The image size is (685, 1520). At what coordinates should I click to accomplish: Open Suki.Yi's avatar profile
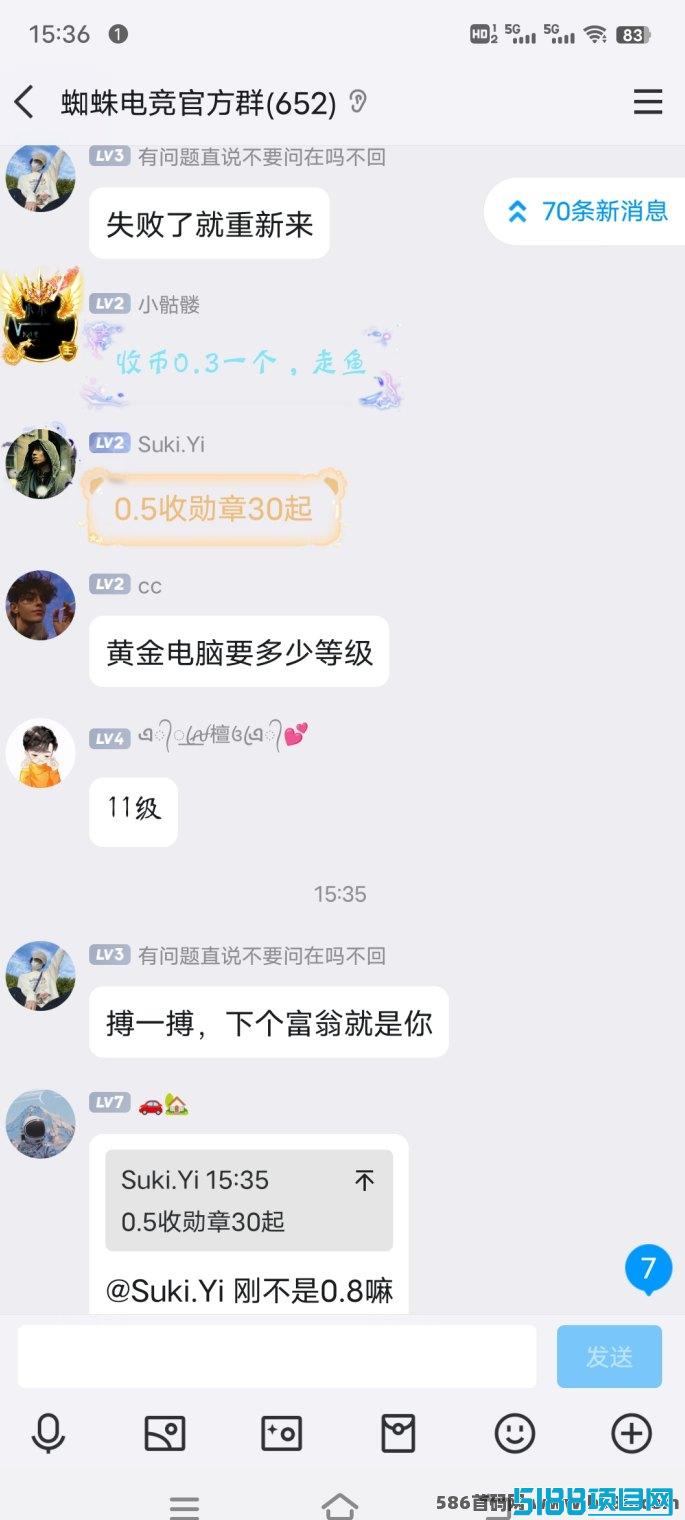click(x=41, y=464)
